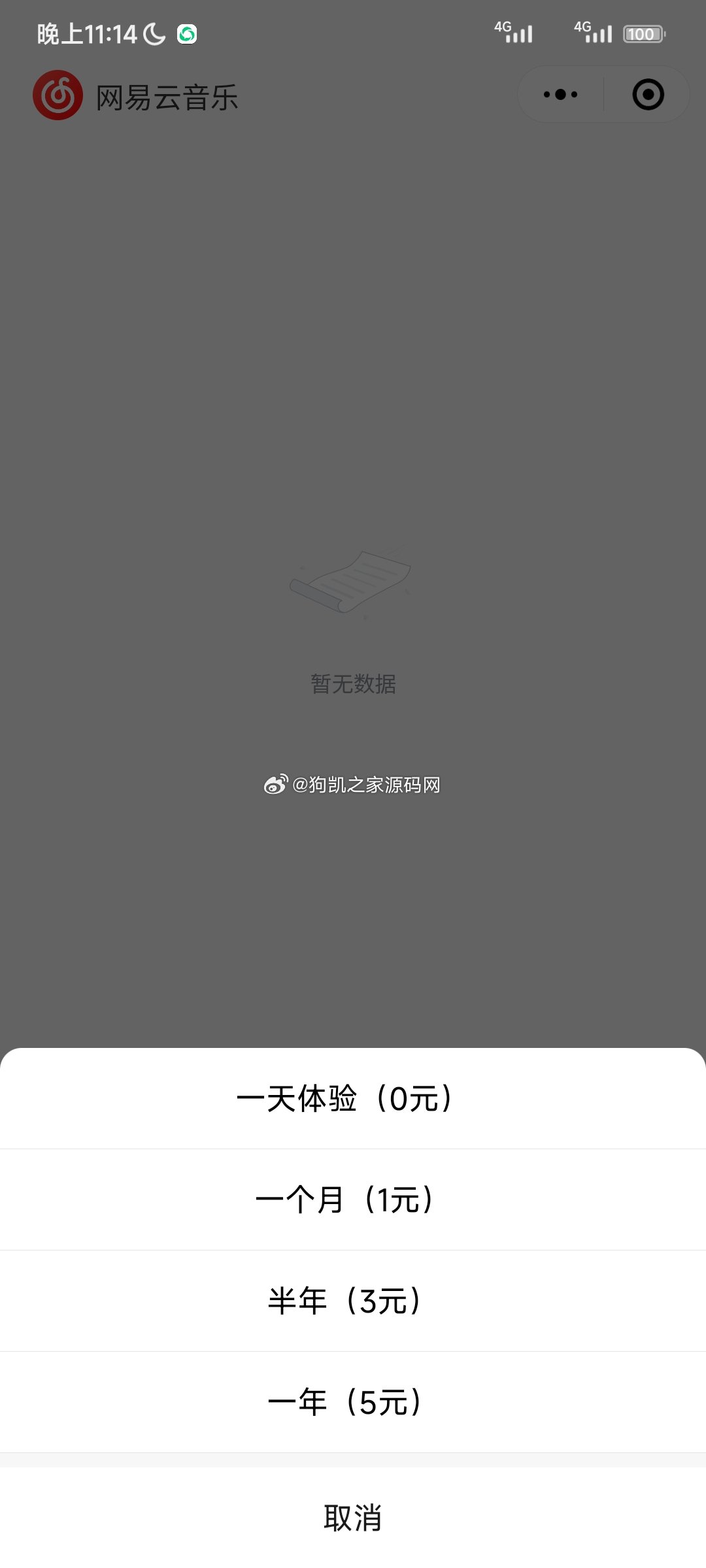The width and height of the screenshot is (706, 1568).
Task: Click the green WeChat running indicator icon
Action: (x=187, y=33)
